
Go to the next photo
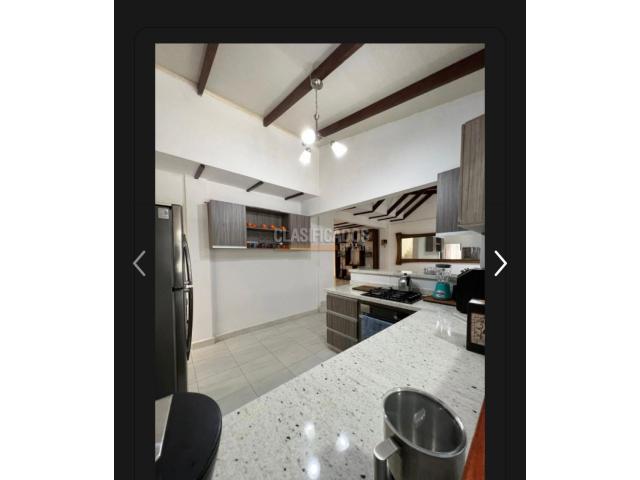(500, 263)
